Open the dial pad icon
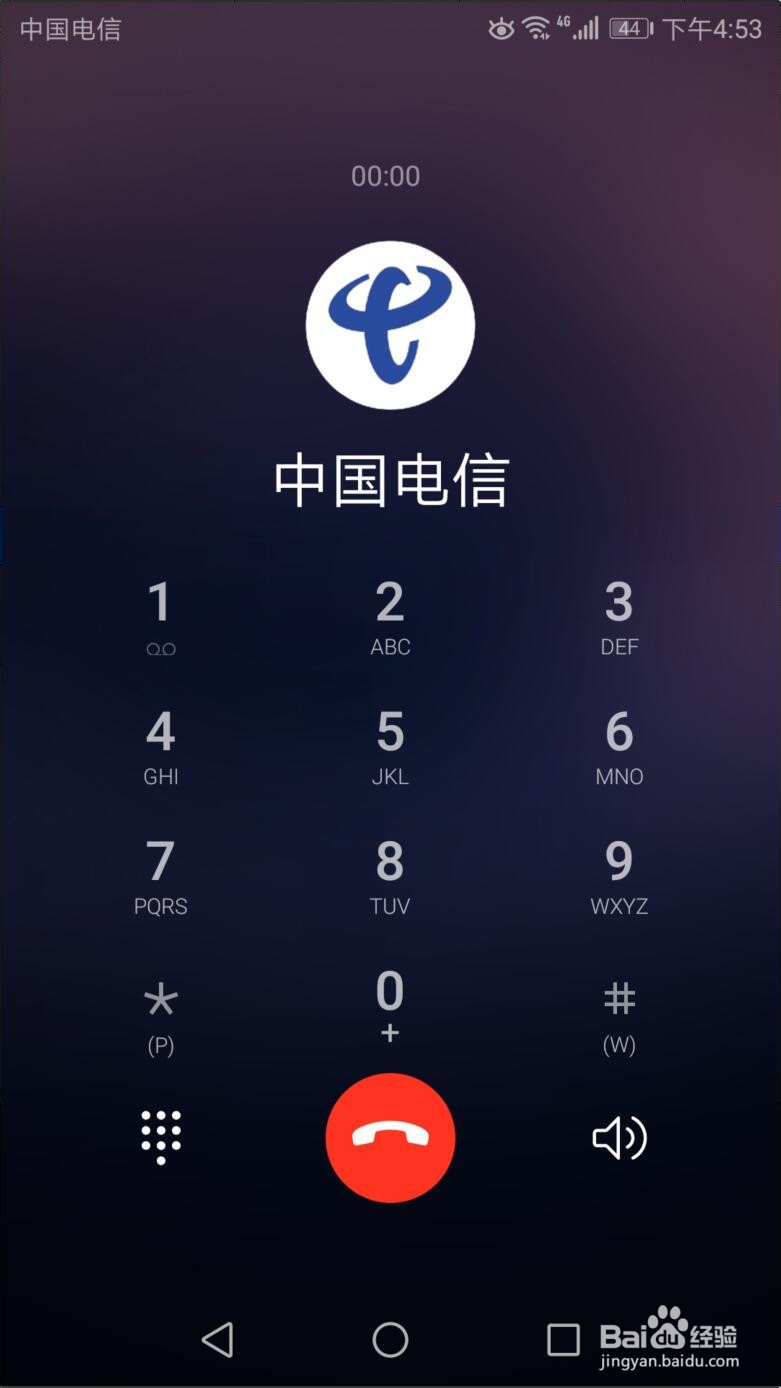 click(161, 1138)
